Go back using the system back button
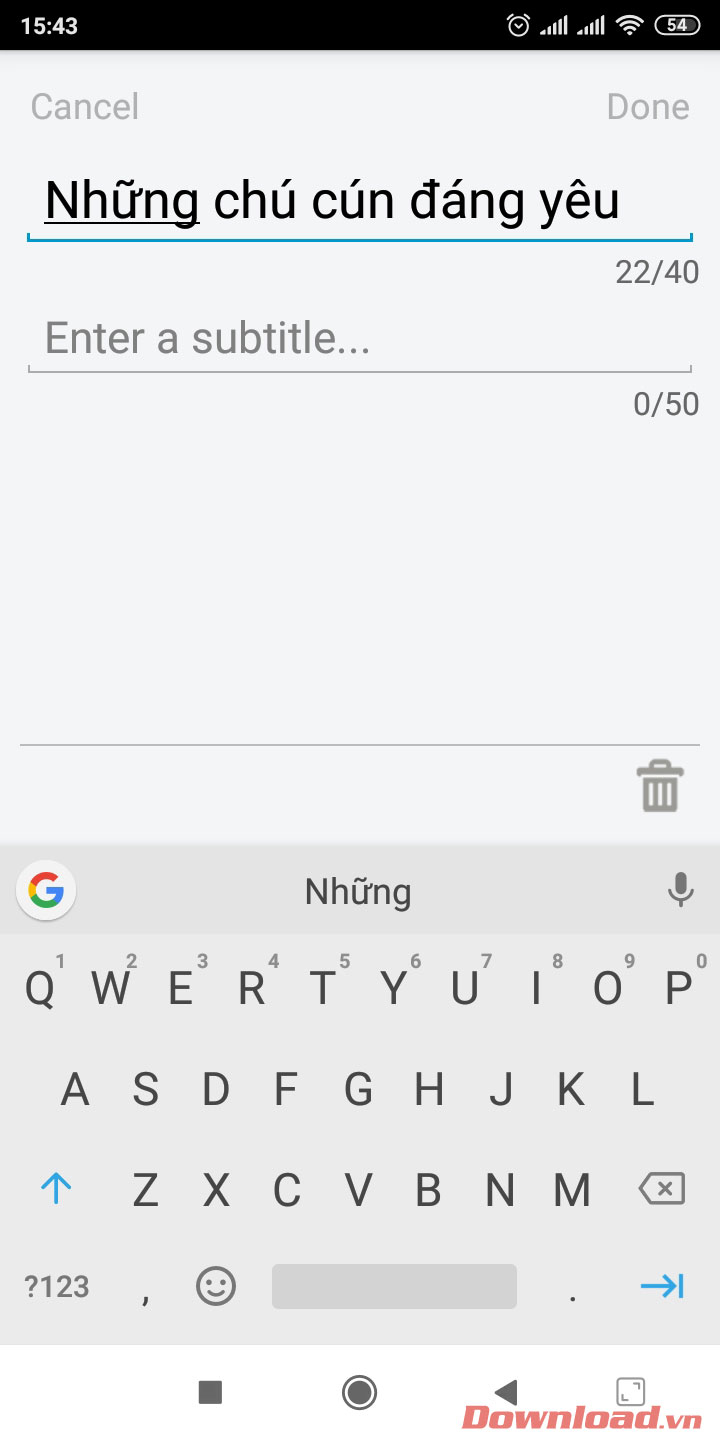 point(506,1392)
